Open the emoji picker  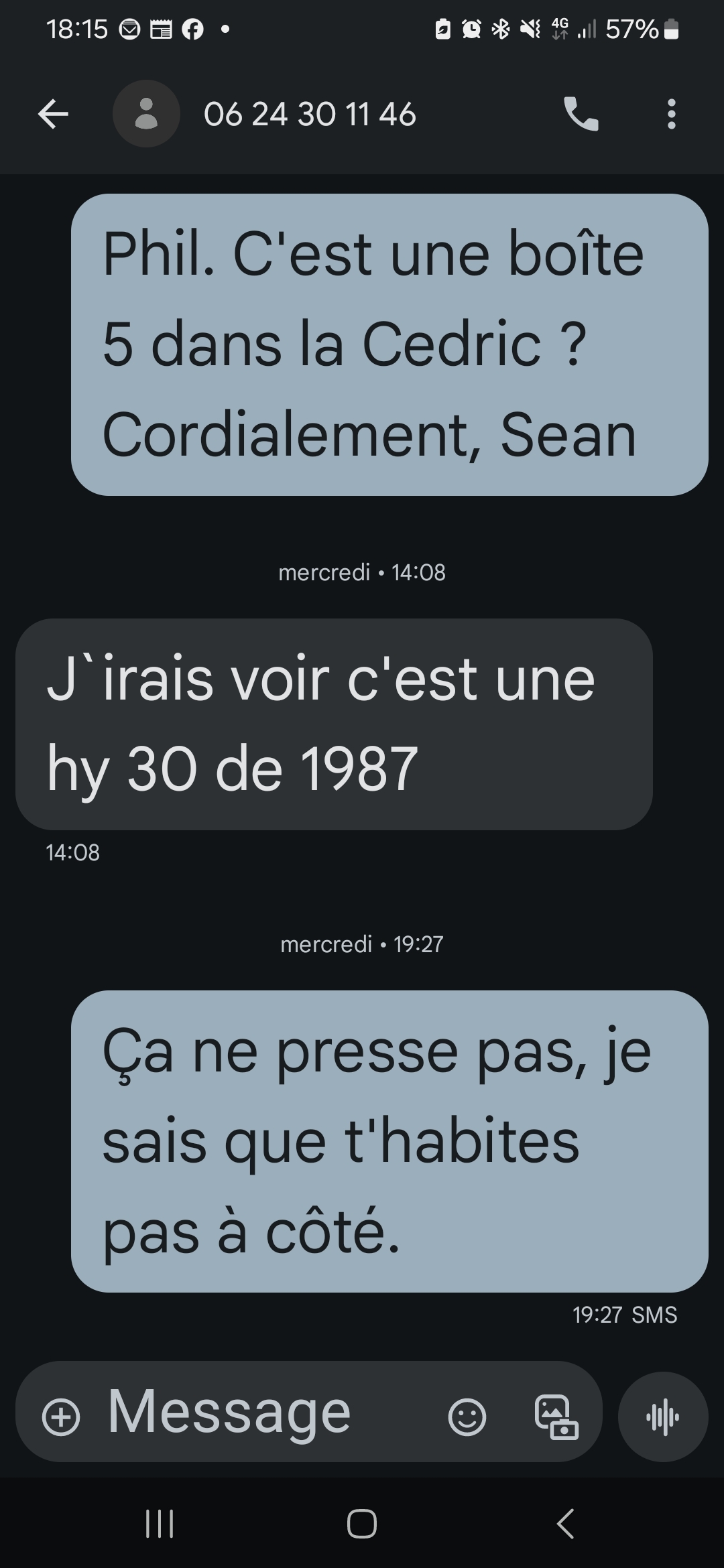467,1417
